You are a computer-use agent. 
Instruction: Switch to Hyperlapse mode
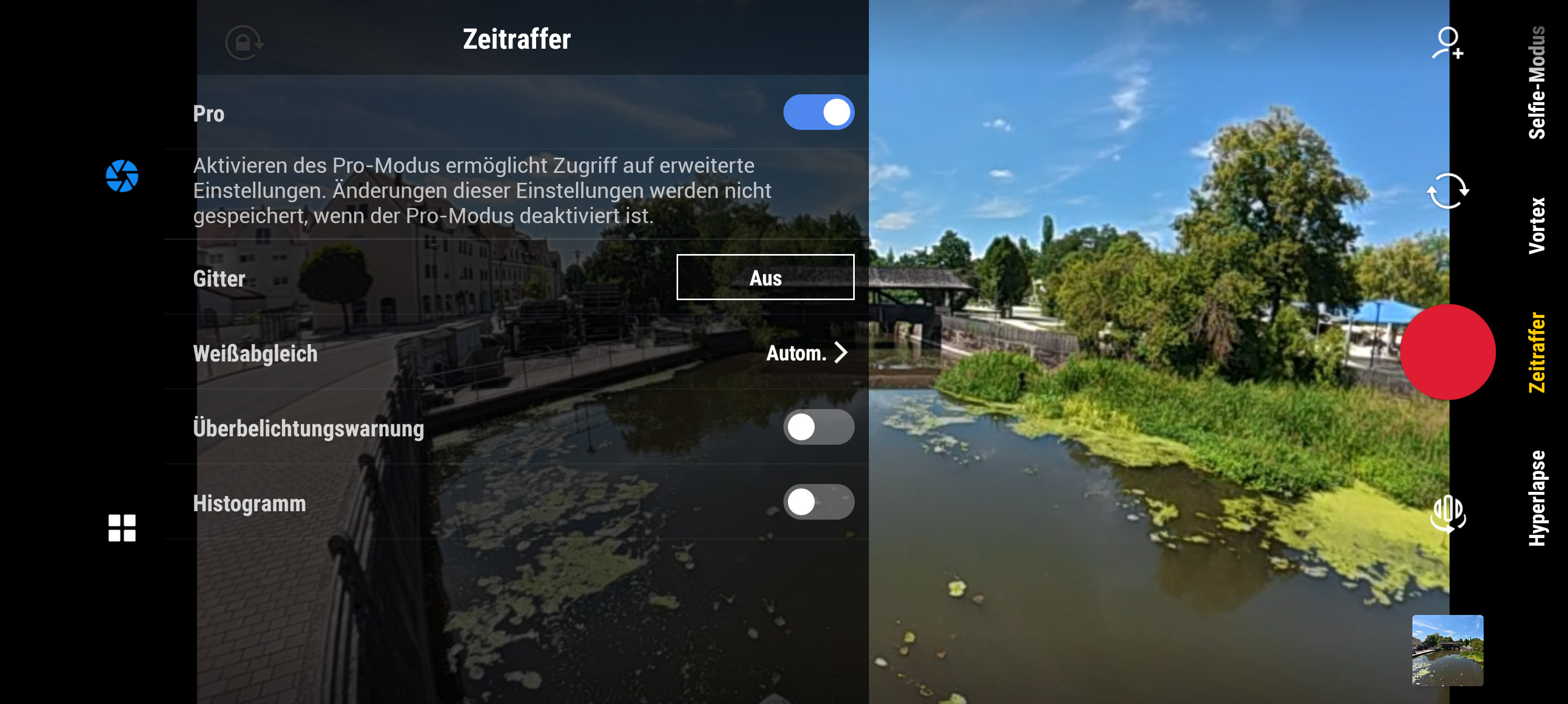1537,498
